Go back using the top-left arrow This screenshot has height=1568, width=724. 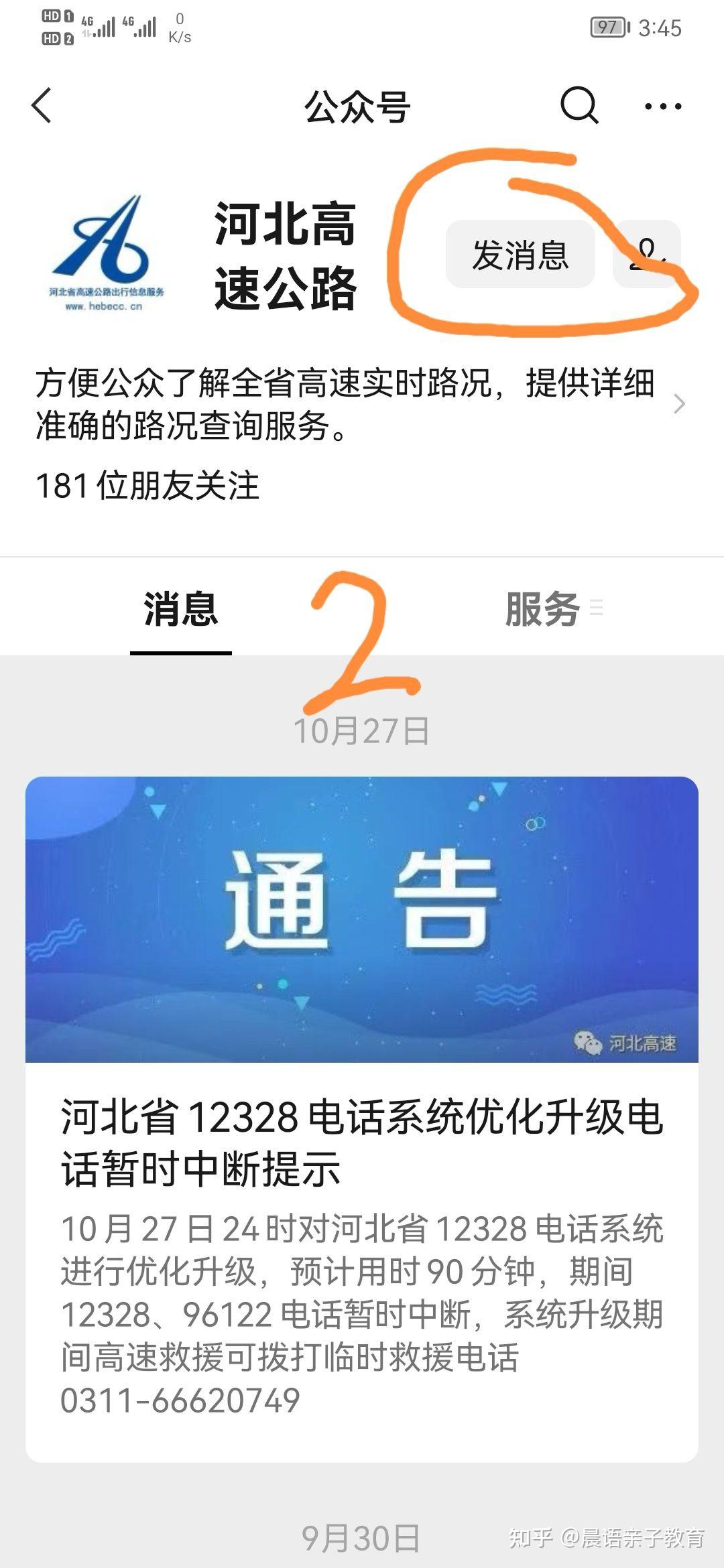click(x=42, y=106)
